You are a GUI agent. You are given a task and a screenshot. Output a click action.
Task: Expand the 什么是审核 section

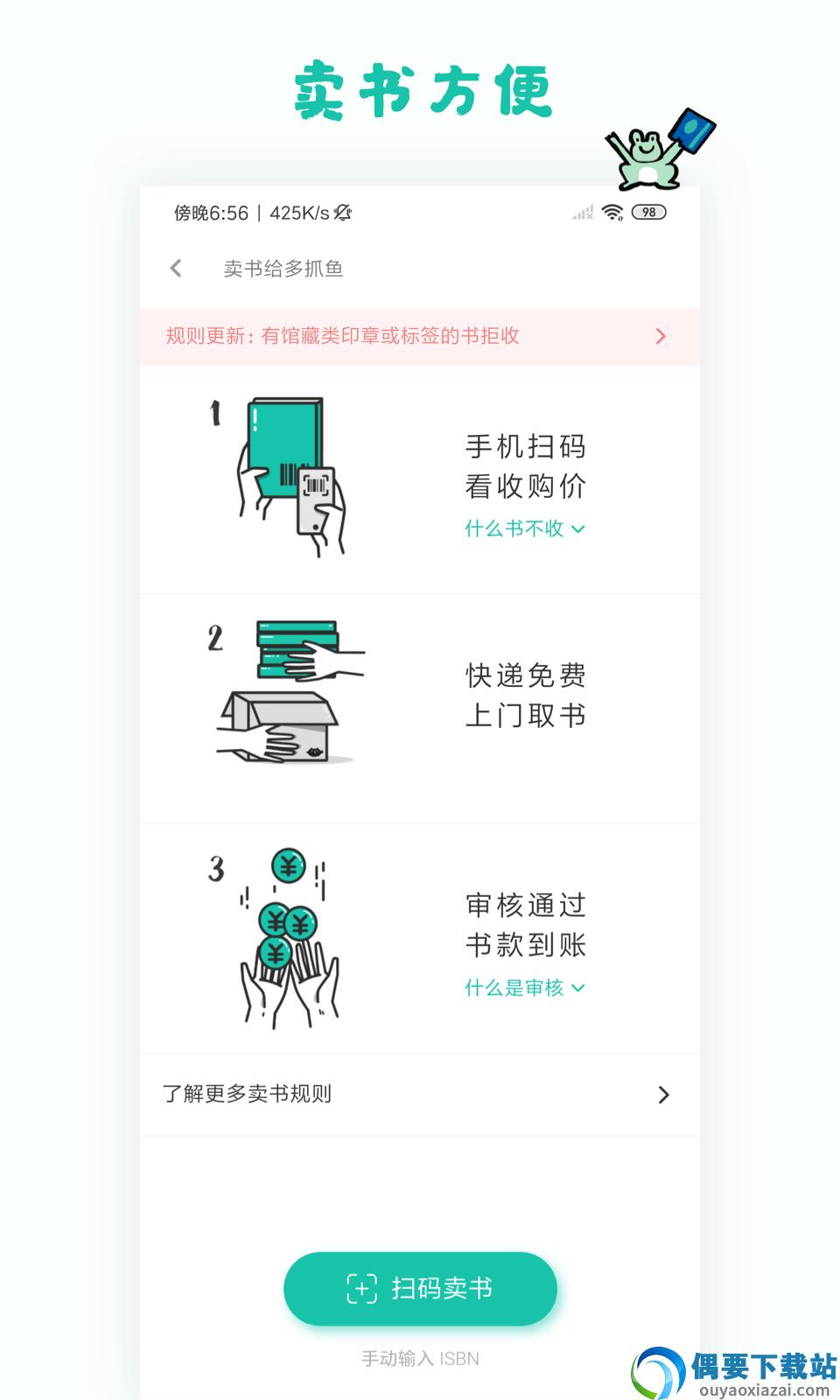click(x=525, y=988)
